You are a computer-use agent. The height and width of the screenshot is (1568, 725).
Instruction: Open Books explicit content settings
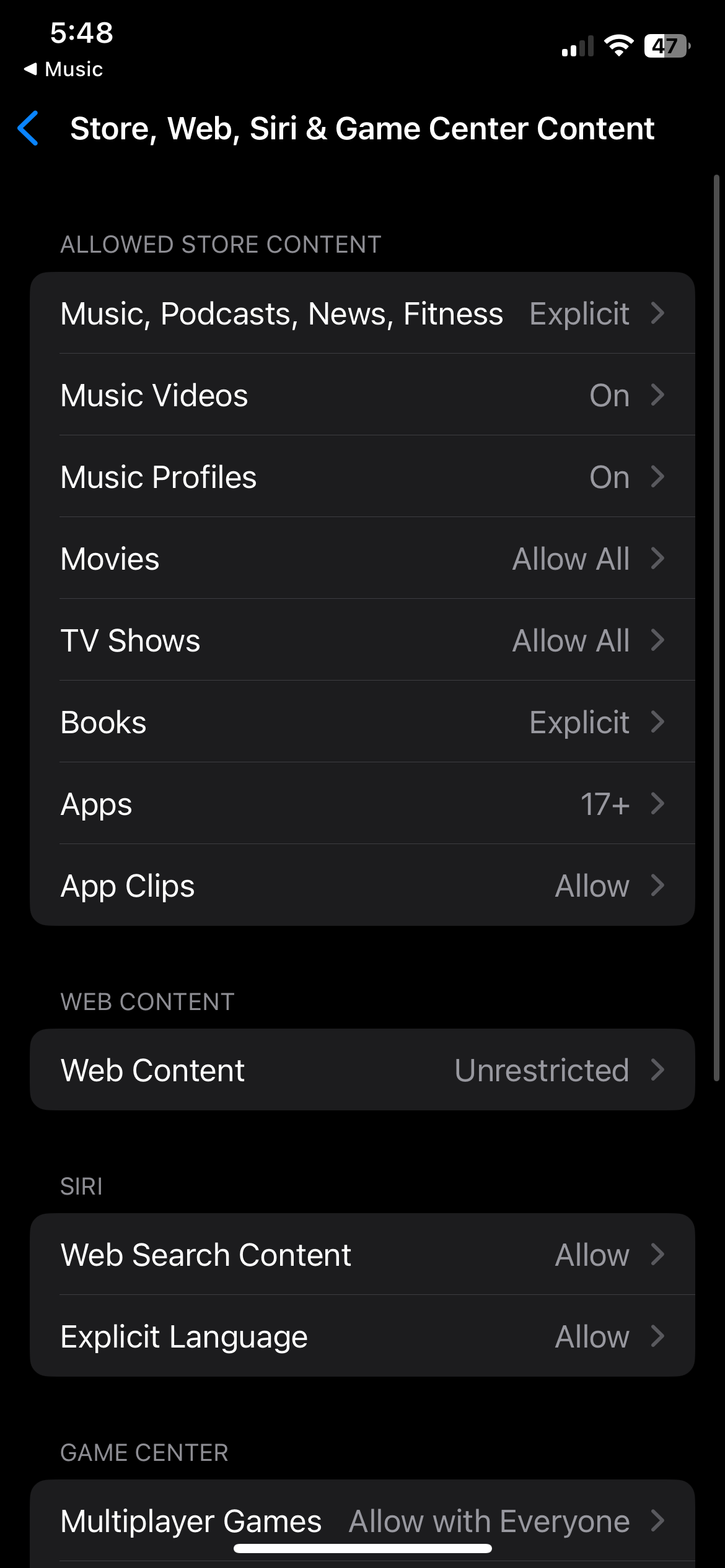[362, 721]
